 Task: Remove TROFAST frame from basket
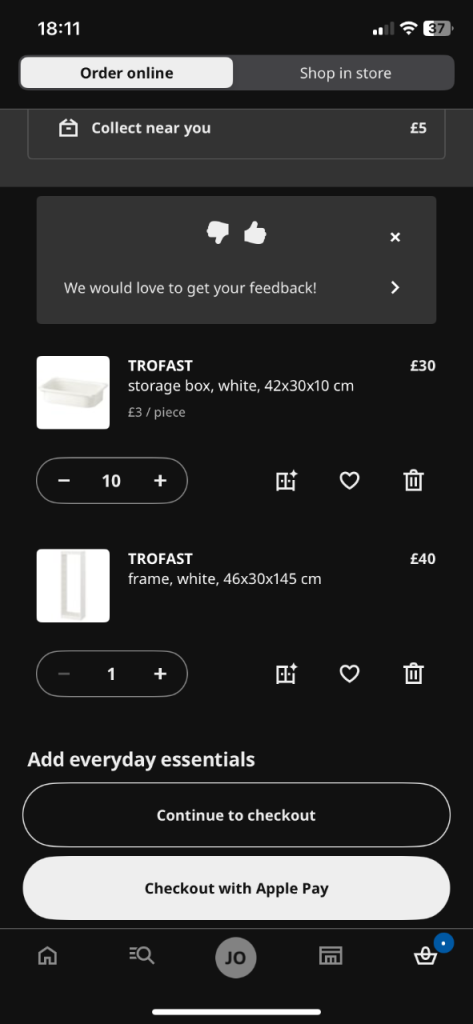click(x=413, y=673)
